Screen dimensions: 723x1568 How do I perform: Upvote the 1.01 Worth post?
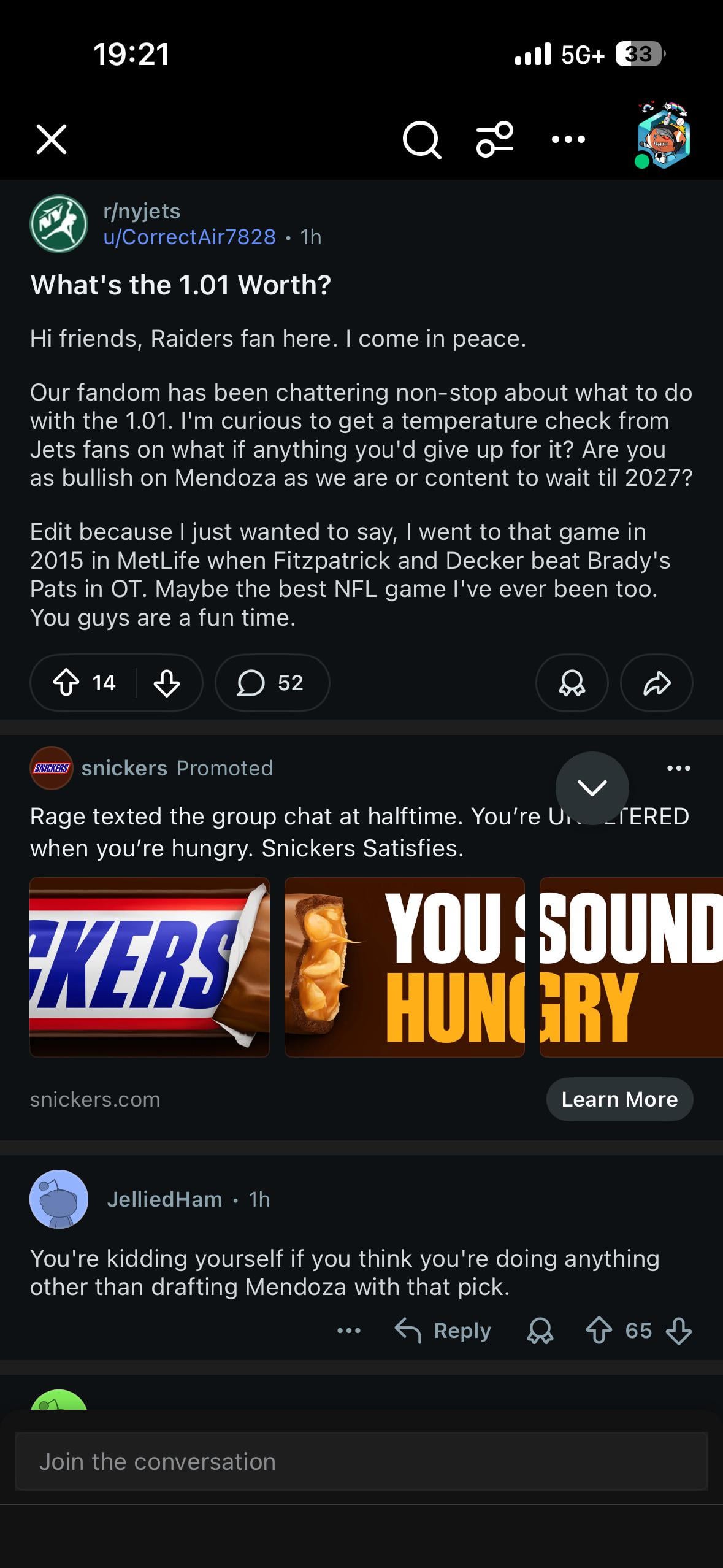(x=66, y=683)
